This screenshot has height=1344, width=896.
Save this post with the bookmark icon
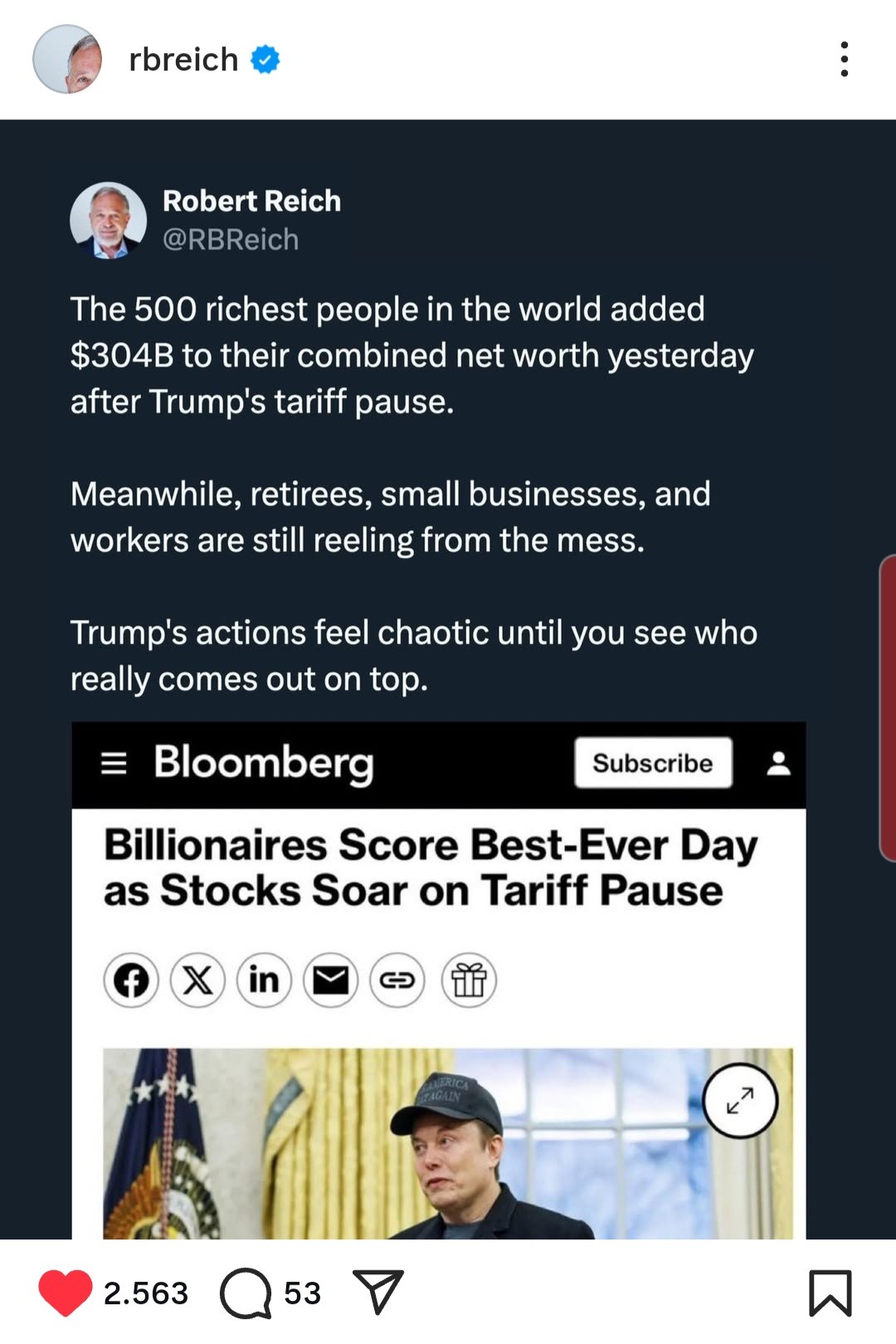pyautogui.click(x=830, y=1293)
